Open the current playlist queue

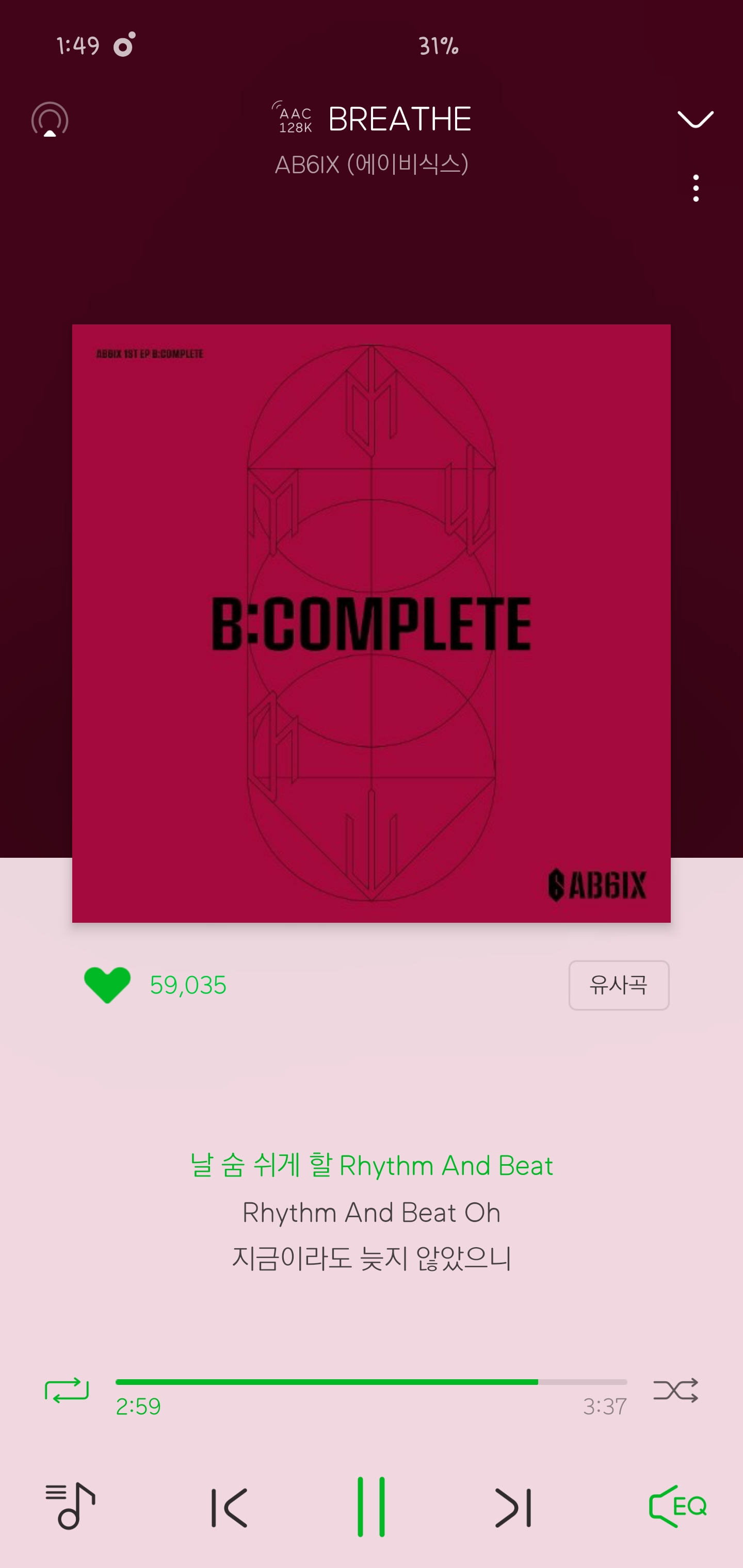point(71,1507)
